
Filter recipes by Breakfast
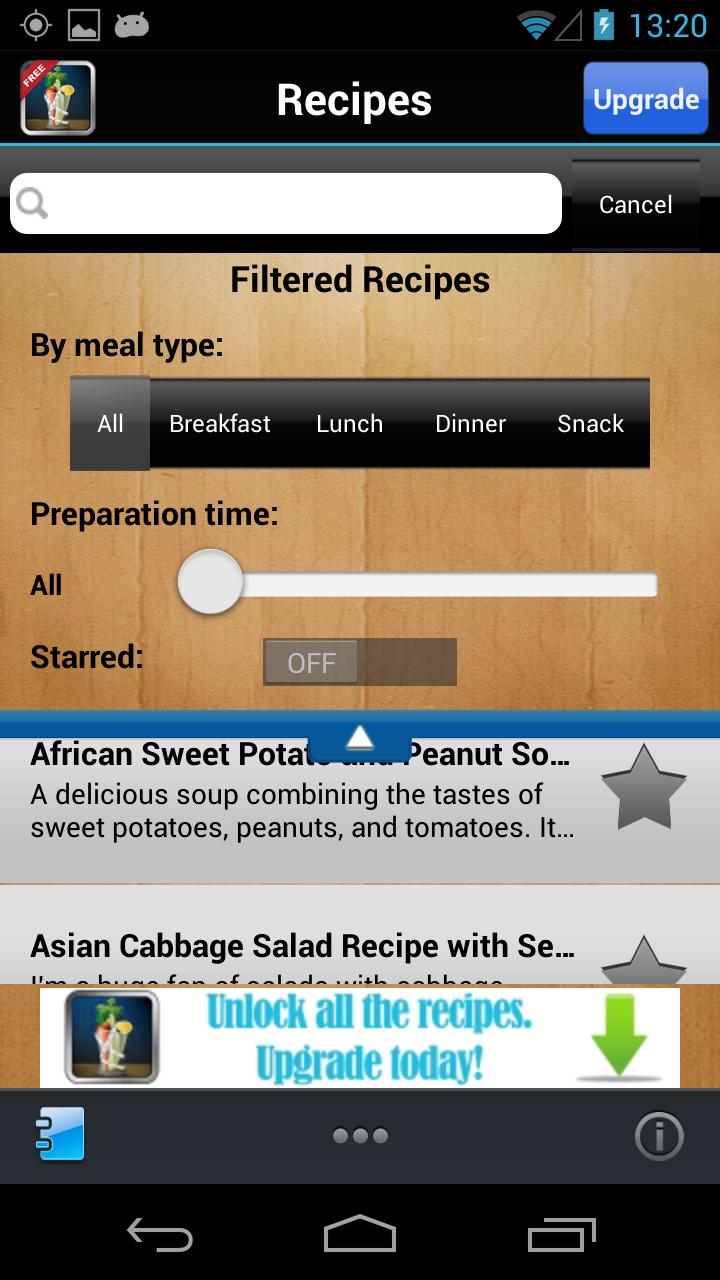point(220,423)
